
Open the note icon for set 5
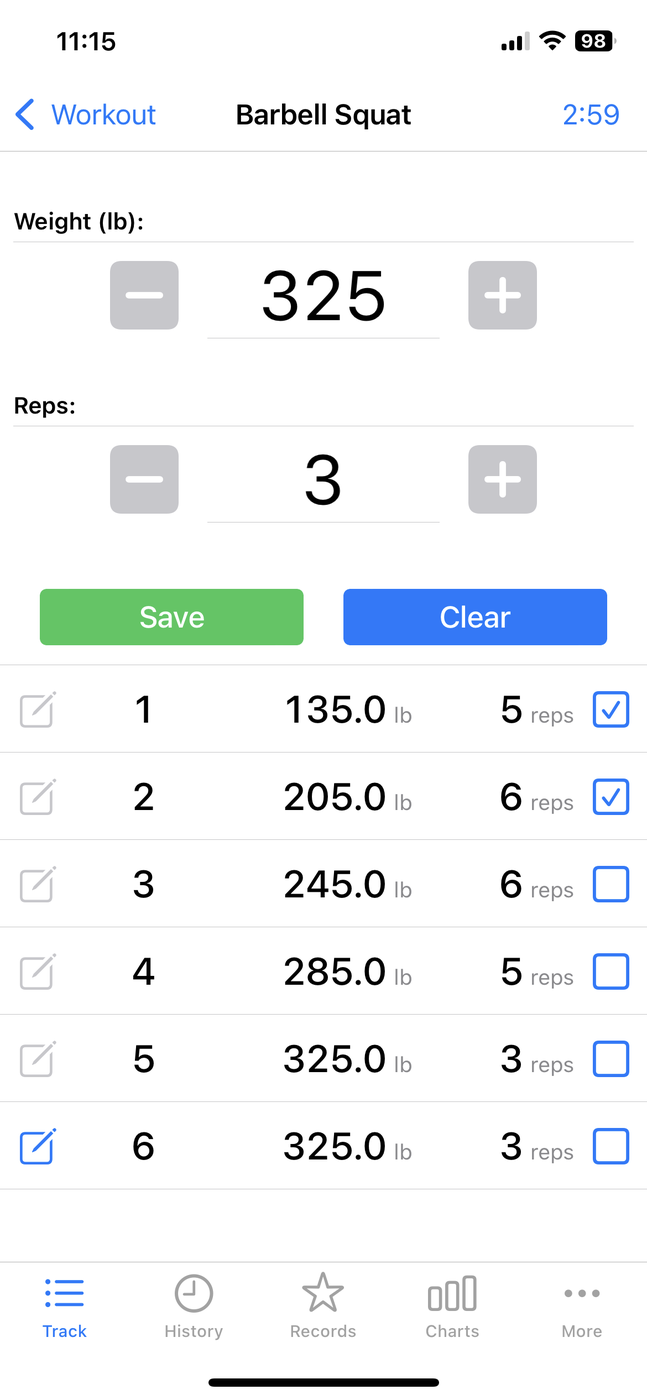click(38, 1059)
